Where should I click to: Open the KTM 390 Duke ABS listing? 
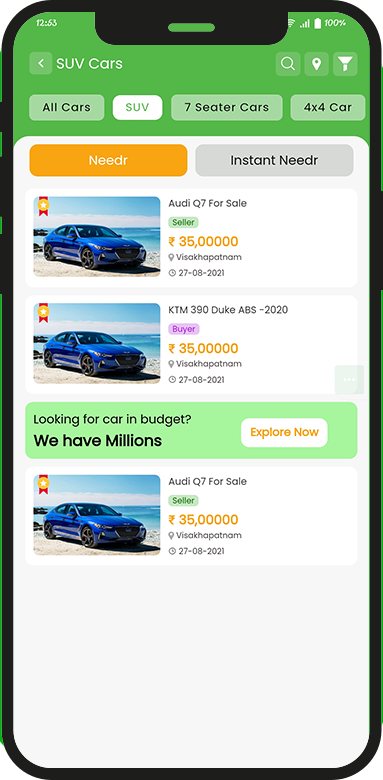point(192,345)
